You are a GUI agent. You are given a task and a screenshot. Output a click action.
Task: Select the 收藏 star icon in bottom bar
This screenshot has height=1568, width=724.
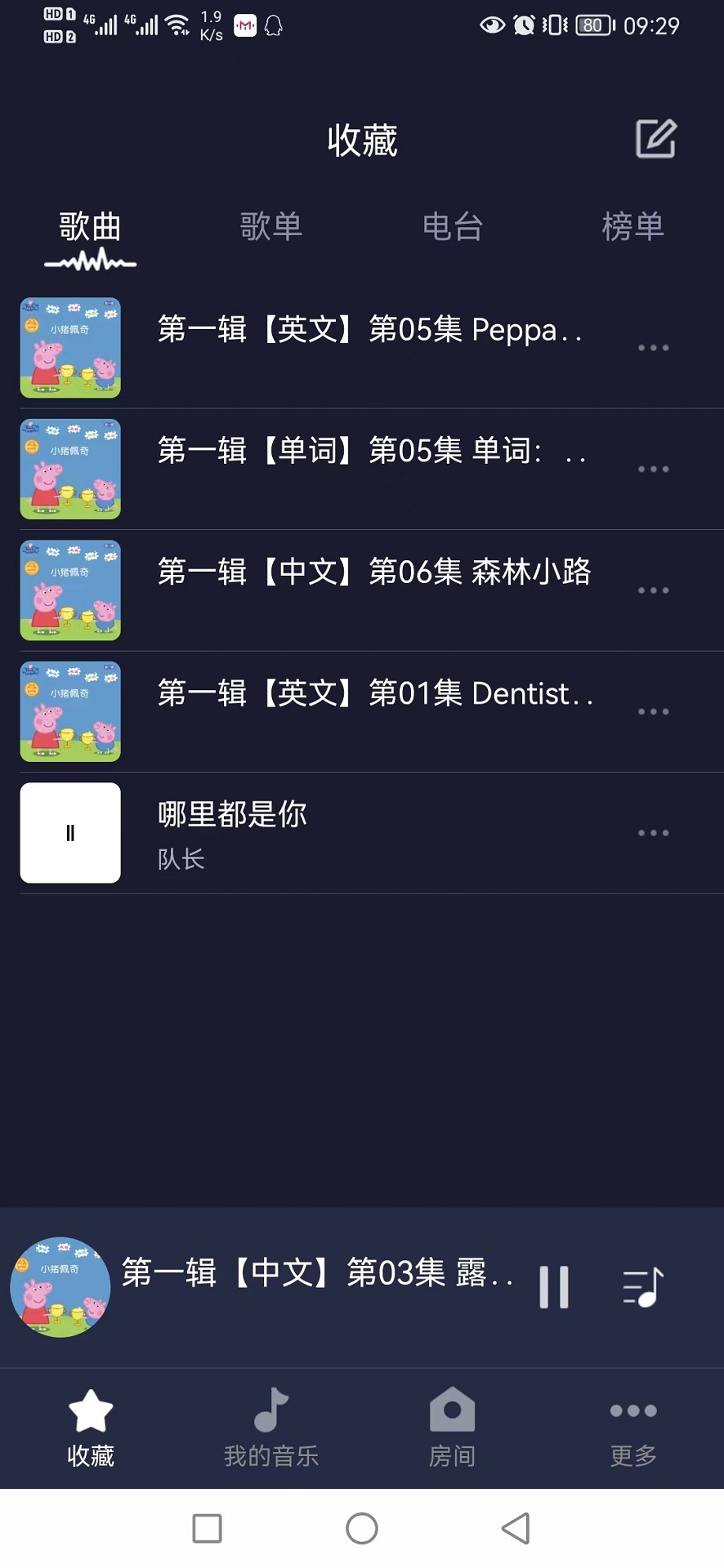pos(90,1410)
